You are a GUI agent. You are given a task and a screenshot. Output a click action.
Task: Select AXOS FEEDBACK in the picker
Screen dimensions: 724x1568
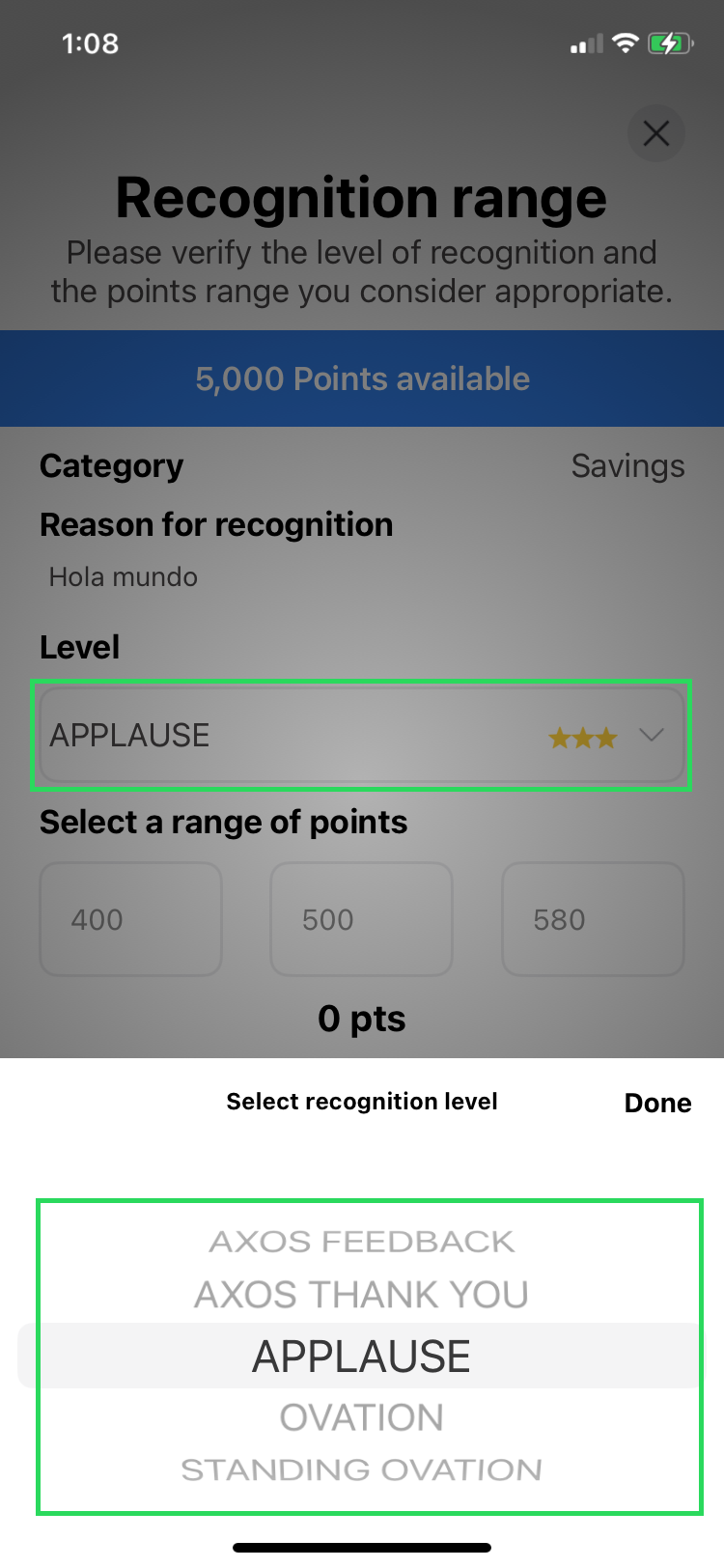[362, 1242]
